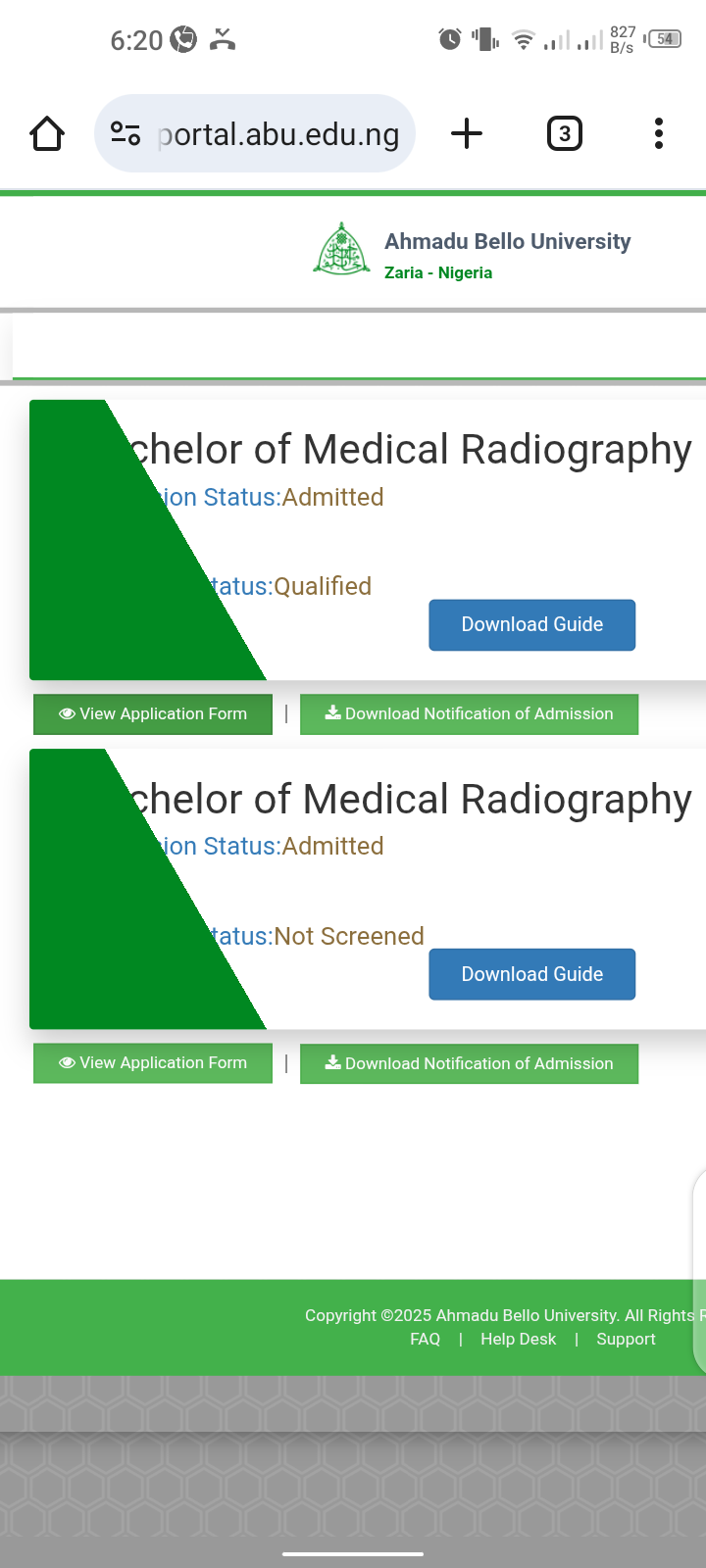Open the FAQ footer link
This screenshot has width=706, height=1568.
pyautogui.click(x=425, y=1339)
